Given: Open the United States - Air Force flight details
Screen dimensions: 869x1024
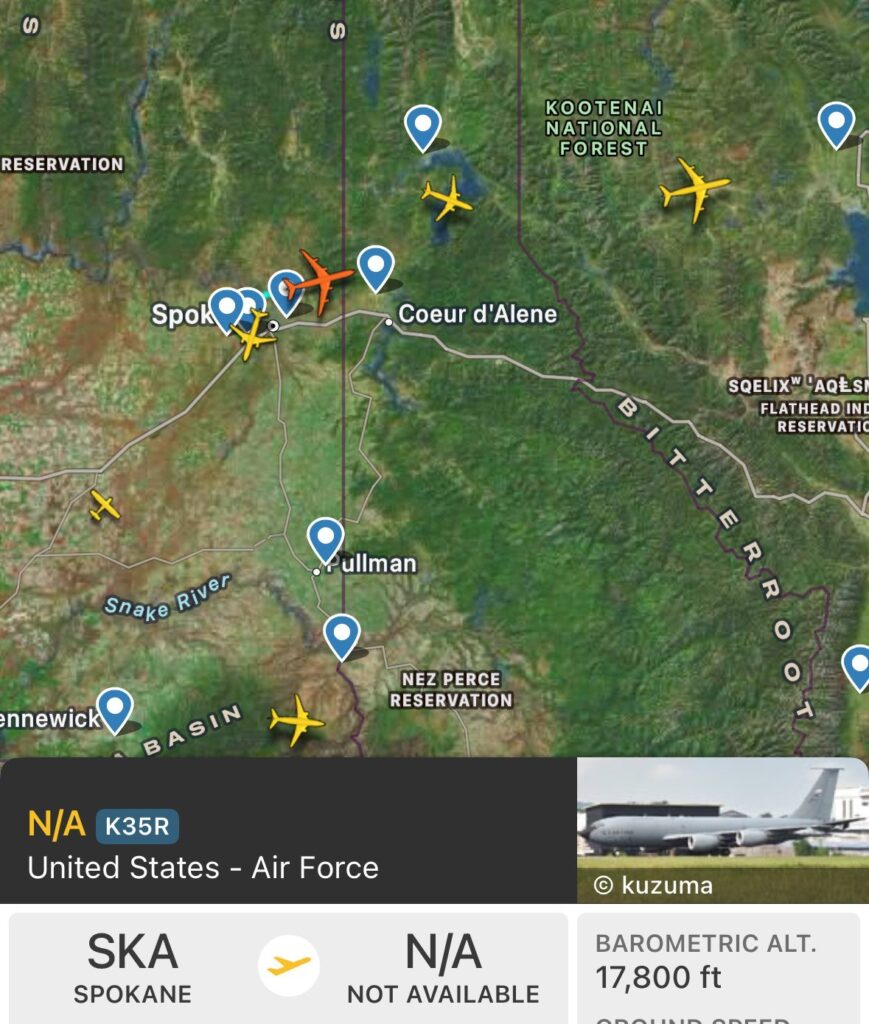Looking at the screenshot, I should 203,867.
